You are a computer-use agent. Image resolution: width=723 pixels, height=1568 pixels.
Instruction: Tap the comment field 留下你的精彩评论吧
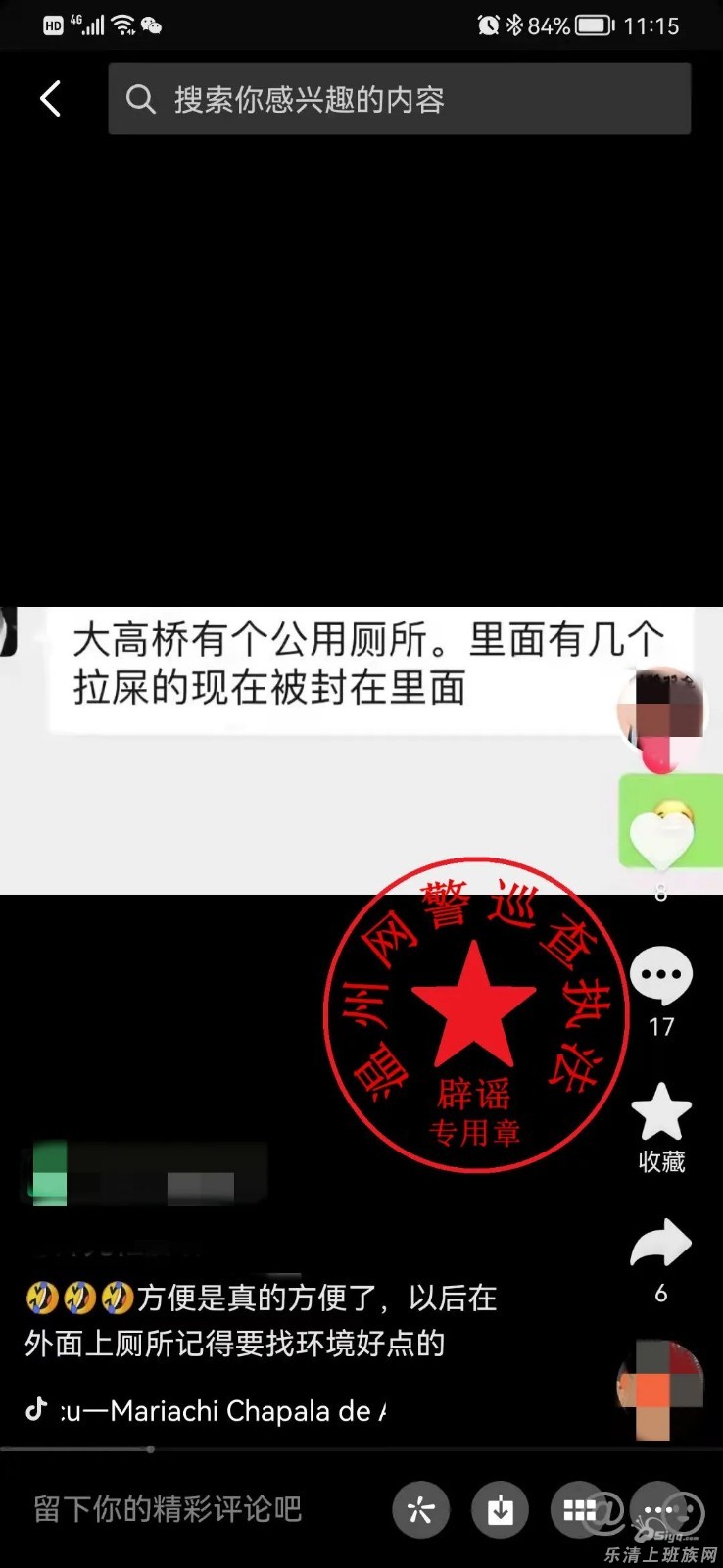pos(168,1509)
